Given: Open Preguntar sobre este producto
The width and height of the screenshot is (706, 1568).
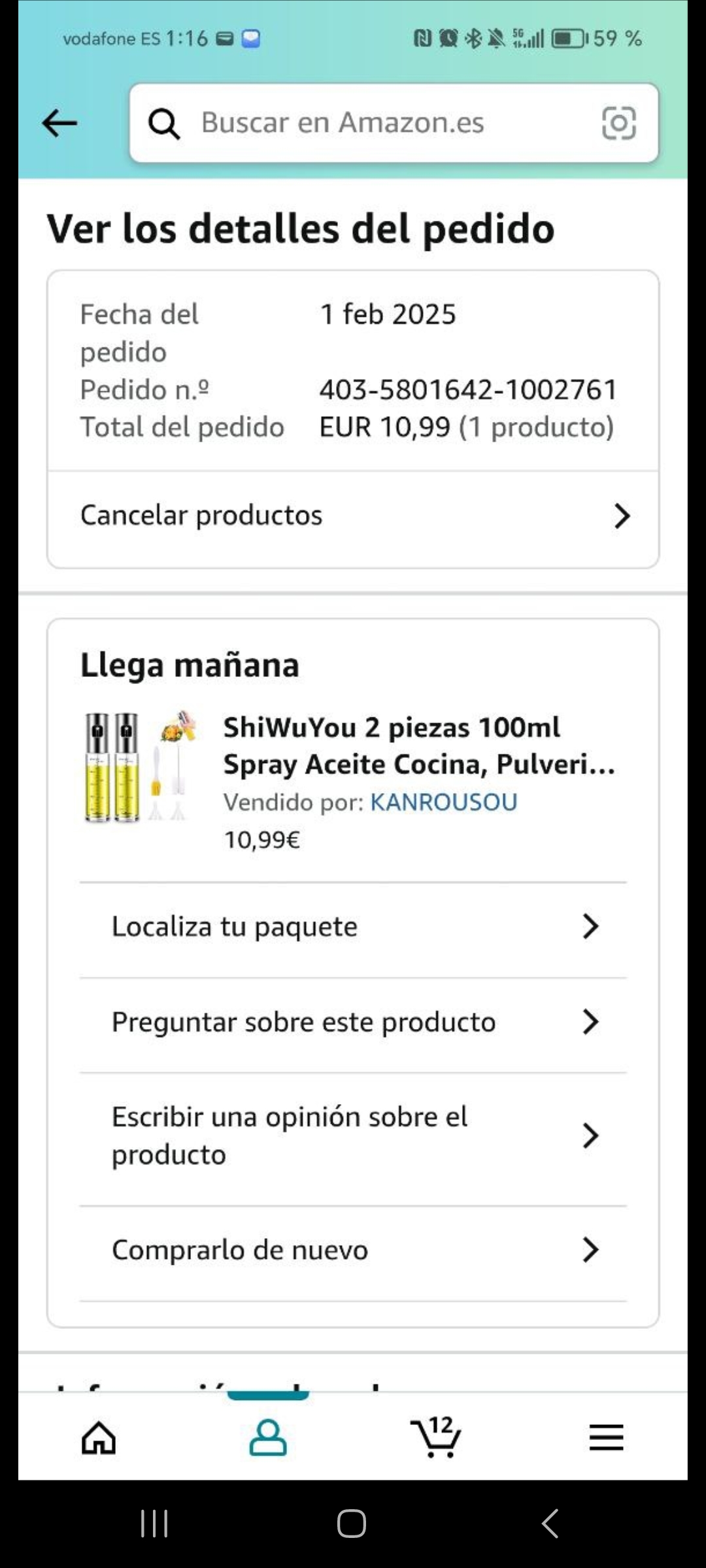Looking at the screenshot, I should 353,1022.
